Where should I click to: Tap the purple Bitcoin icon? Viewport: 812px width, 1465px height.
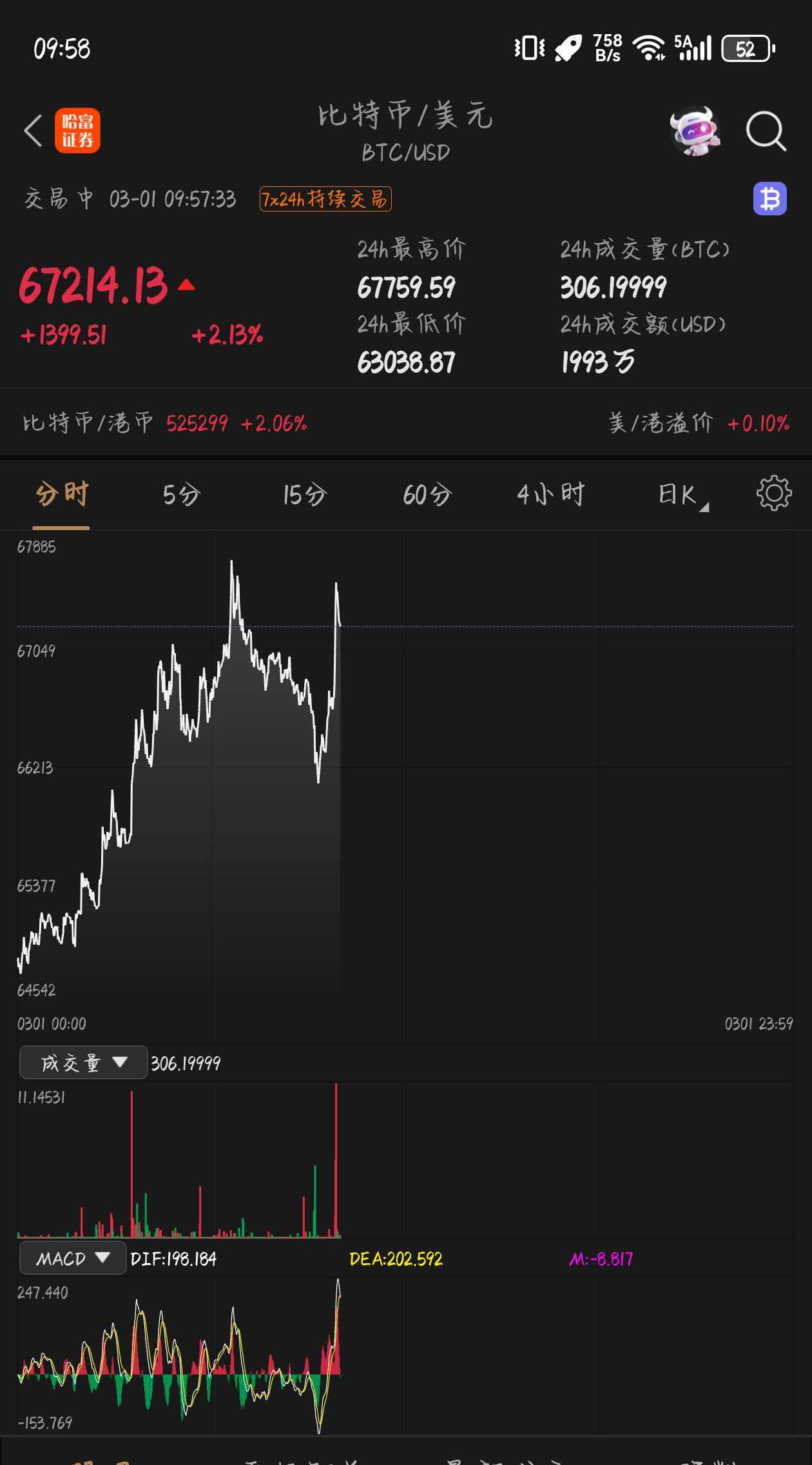point(769,199)
